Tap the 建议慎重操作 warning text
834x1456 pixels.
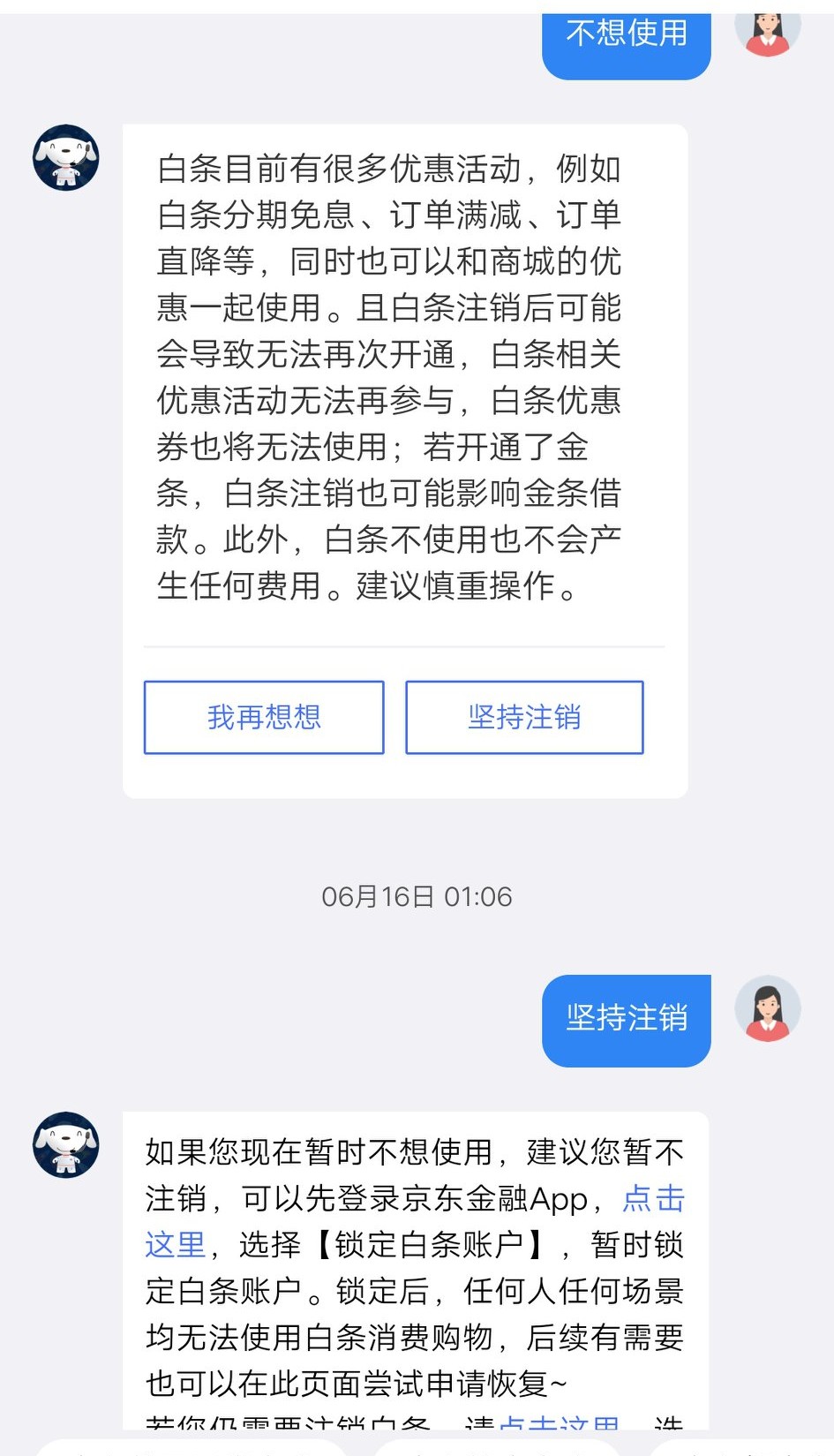pos(463,587)
